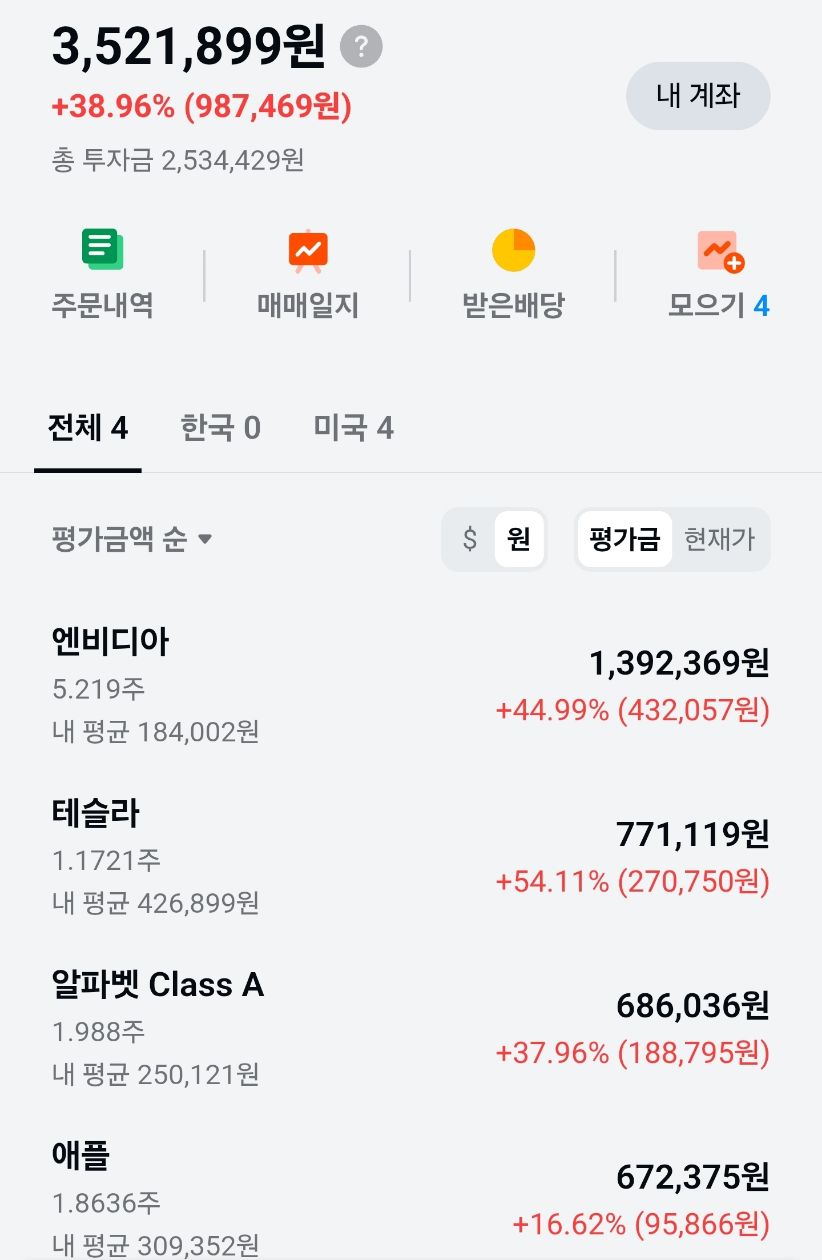
Task: Open sort options with the down arrow
Action: [x=206, y=540]
